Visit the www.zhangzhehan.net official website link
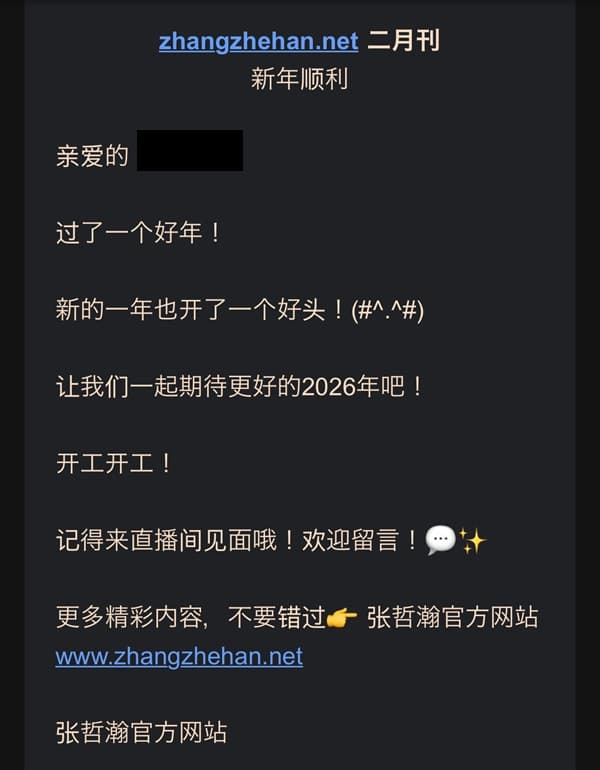Image resolution: width=600 pixels, height=770 pixels. [x=179, y=657]
